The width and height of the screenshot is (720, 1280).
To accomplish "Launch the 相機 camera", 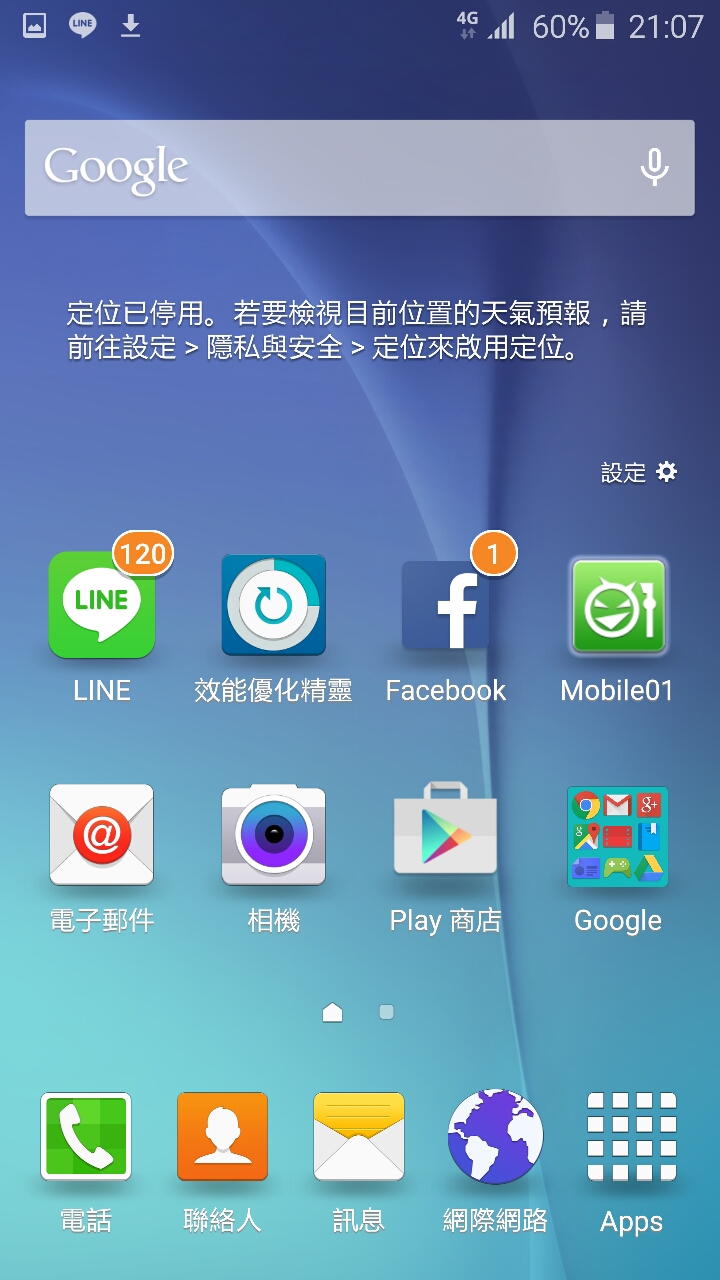I will click(273, 836).
